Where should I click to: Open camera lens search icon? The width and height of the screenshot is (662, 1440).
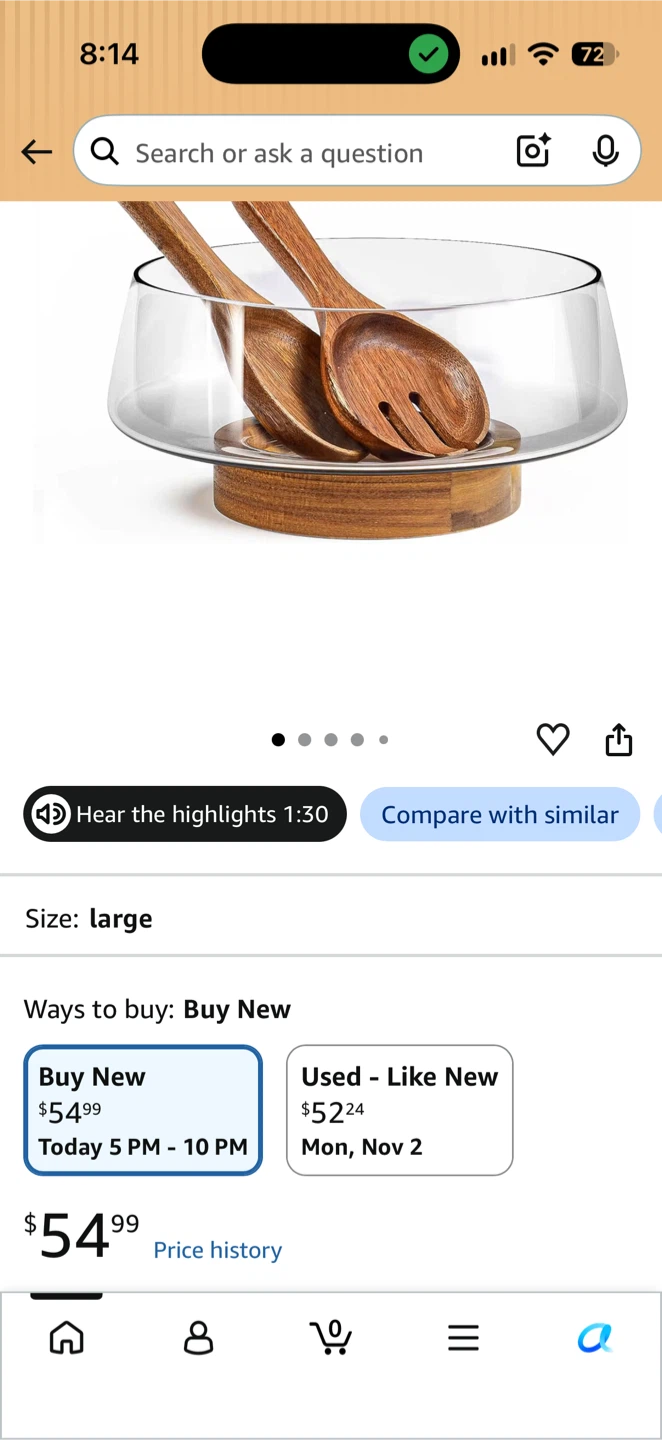(533, 151)
